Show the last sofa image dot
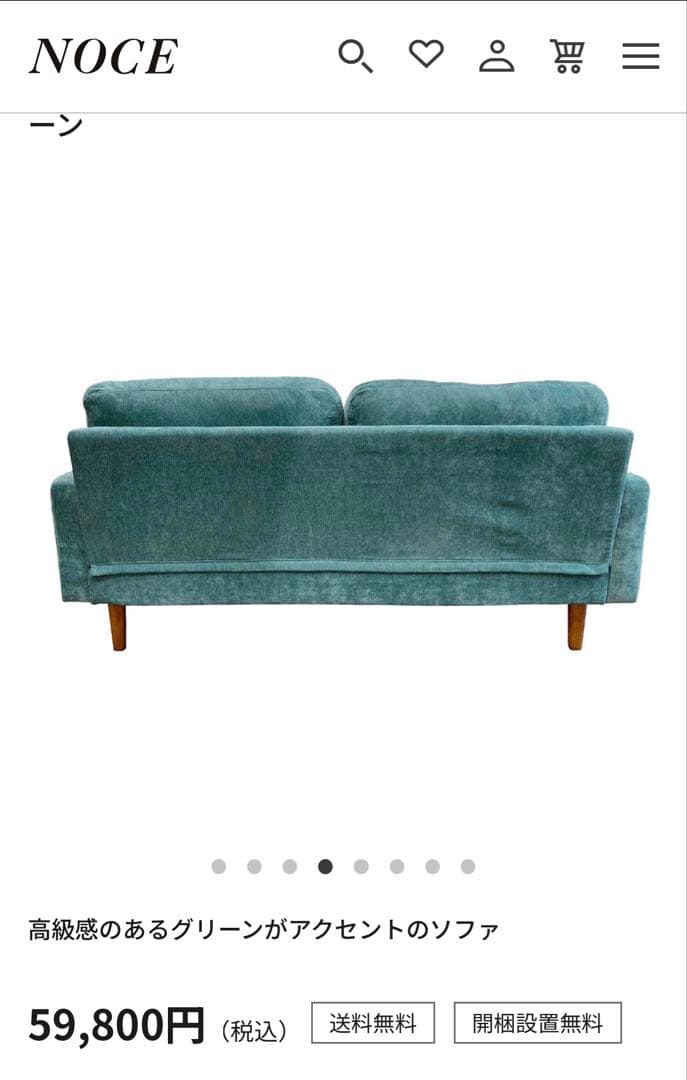The width and height of the screenshot is (687, 1080). click(468, 866)
